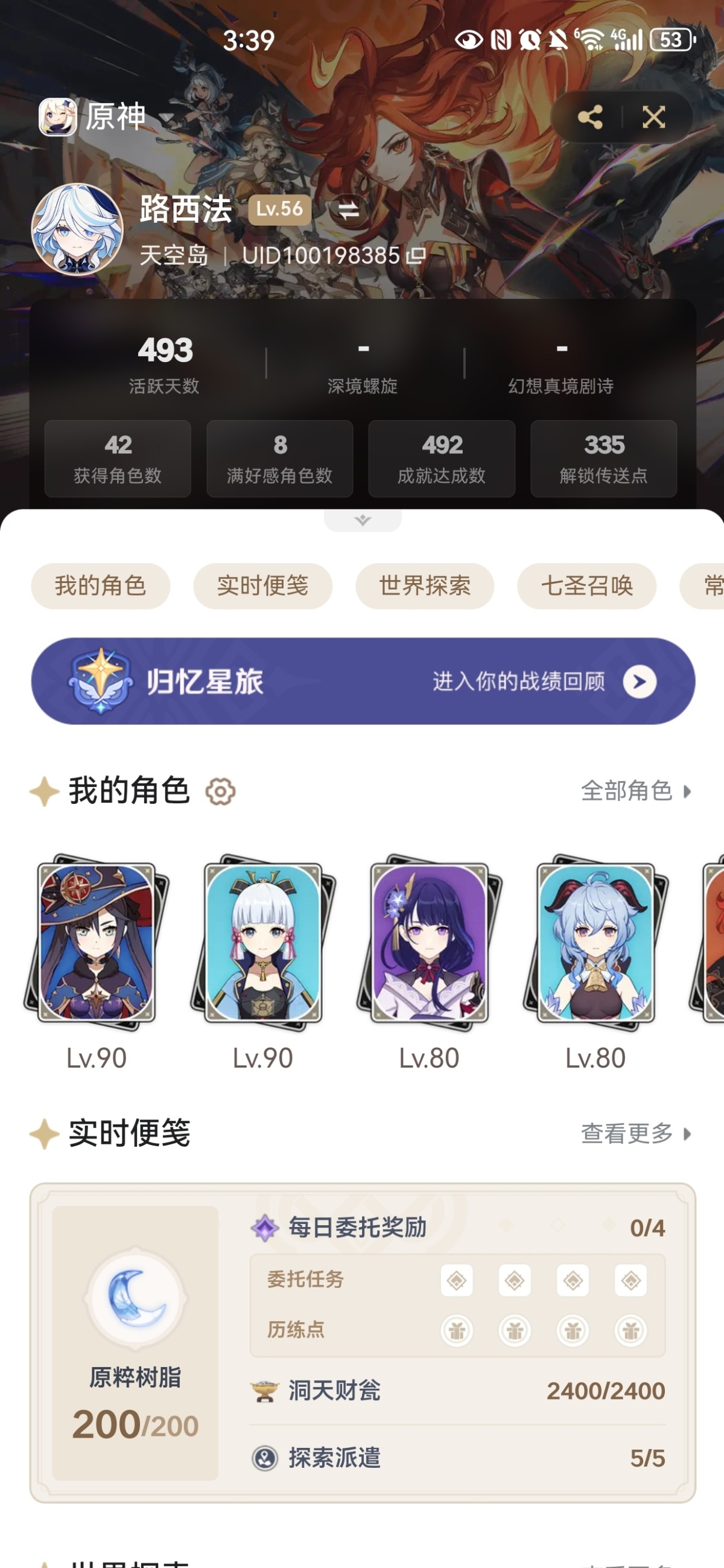Switch account role next to Lv.56
Viewport: 724px width, 1568px height.
click(x=348, y=211)
